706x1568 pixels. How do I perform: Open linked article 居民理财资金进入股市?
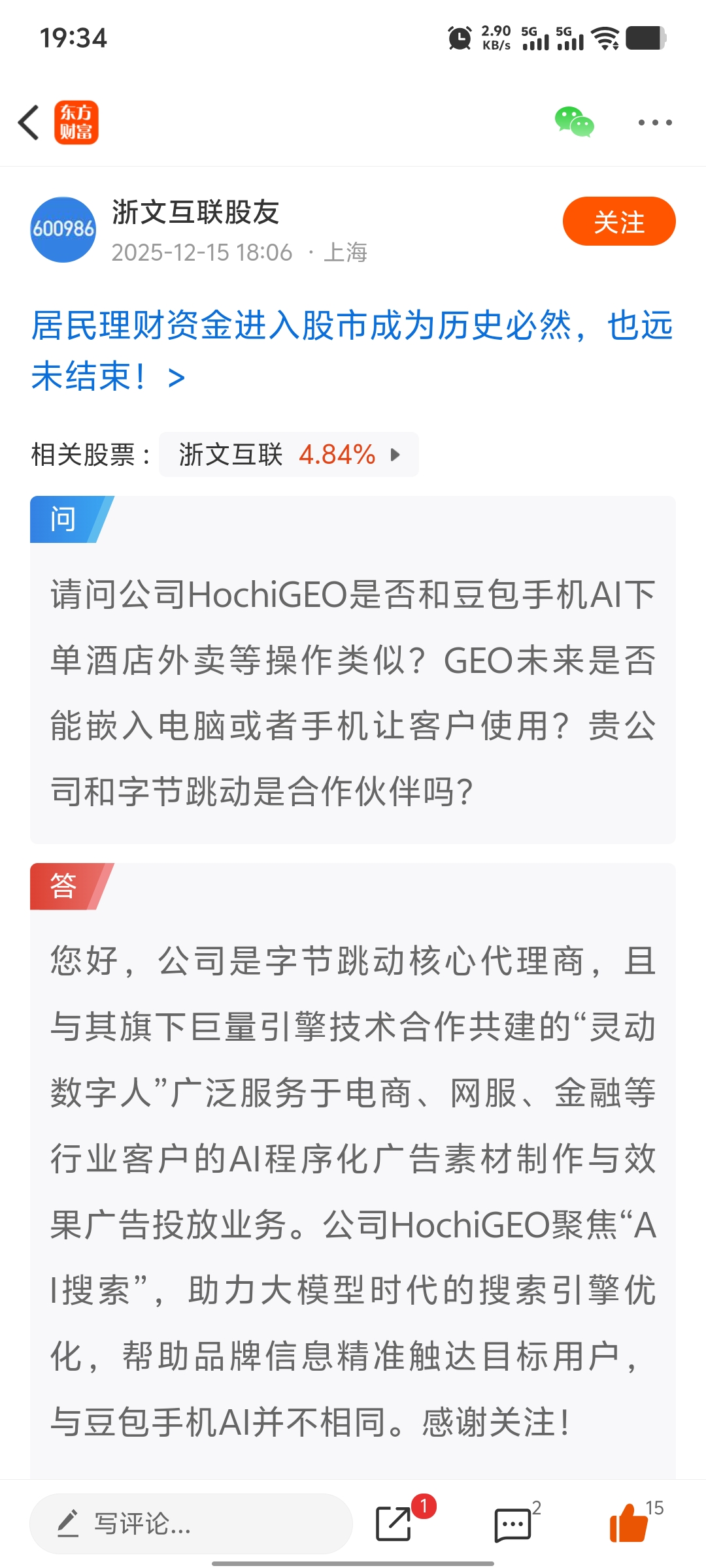352,350
